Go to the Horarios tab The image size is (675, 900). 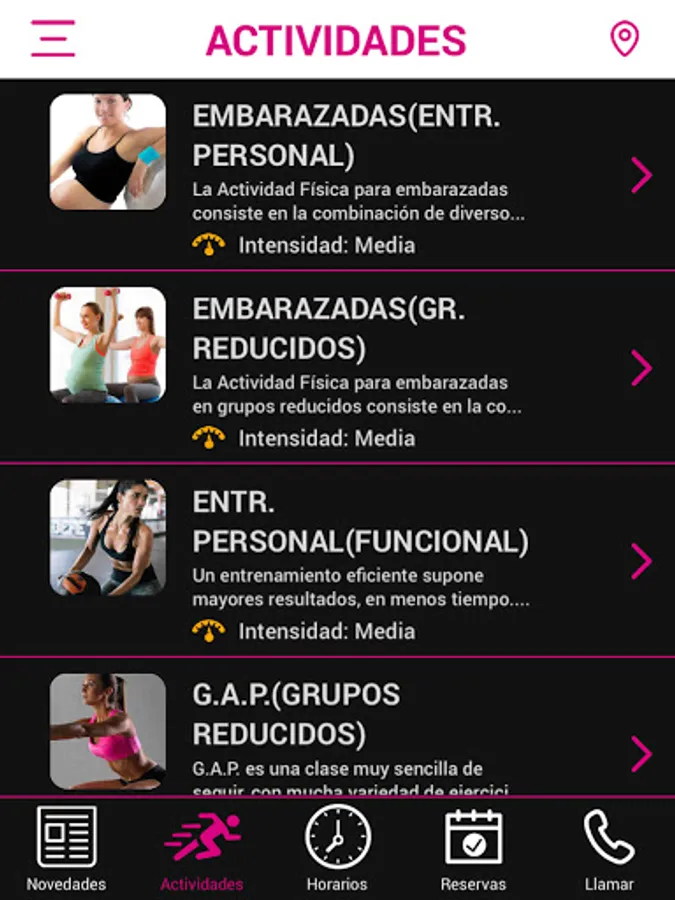click(x=337, y=849)
